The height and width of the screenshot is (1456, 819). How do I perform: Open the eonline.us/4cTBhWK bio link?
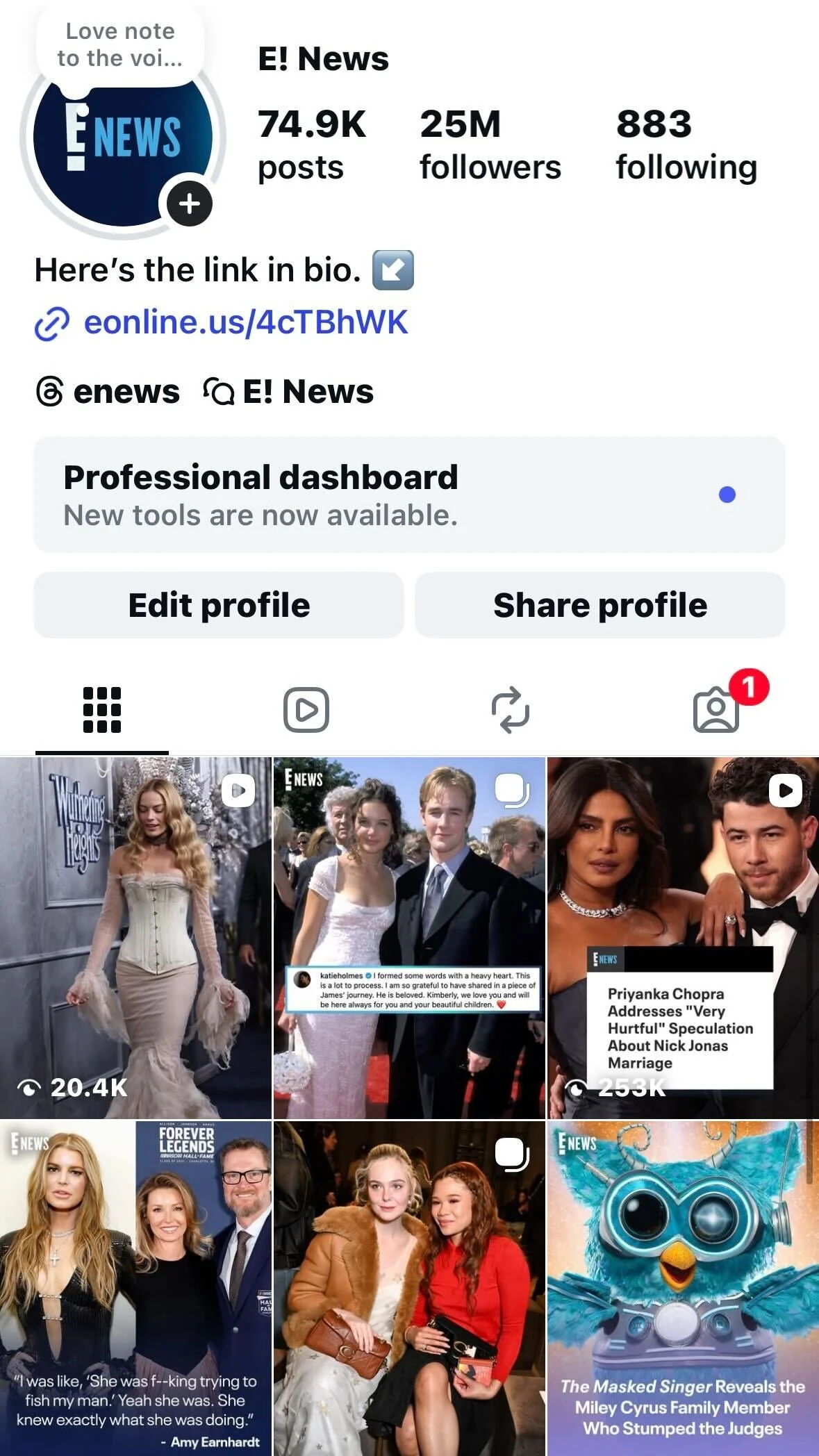[x=245, y=322]
